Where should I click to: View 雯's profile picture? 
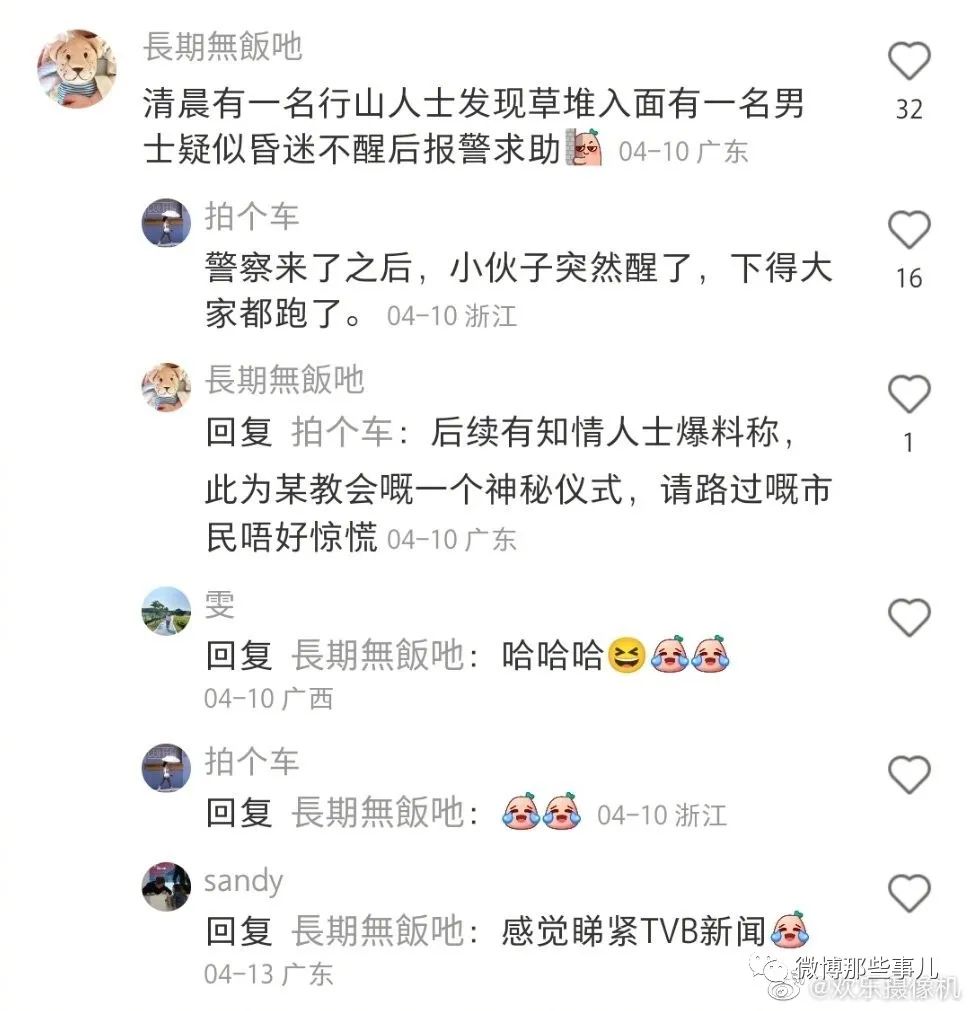[x=166, y=610]
